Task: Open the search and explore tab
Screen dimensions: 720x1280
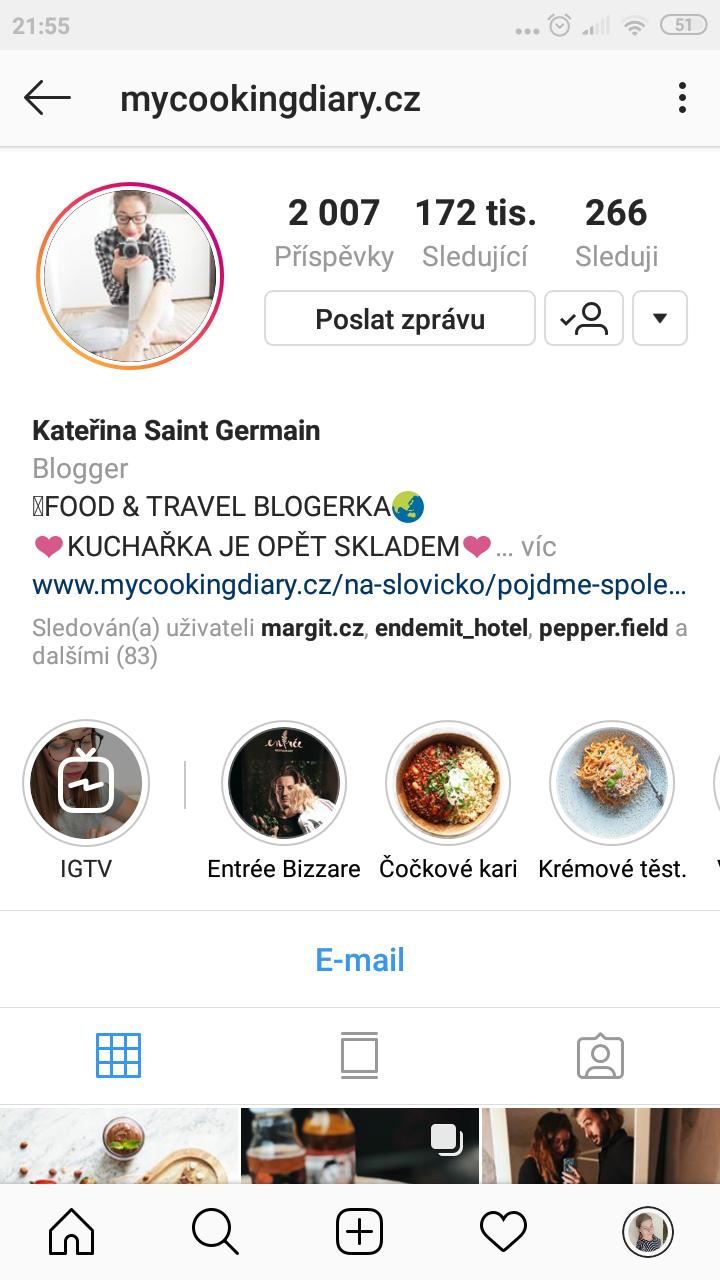Action: 215,1231
